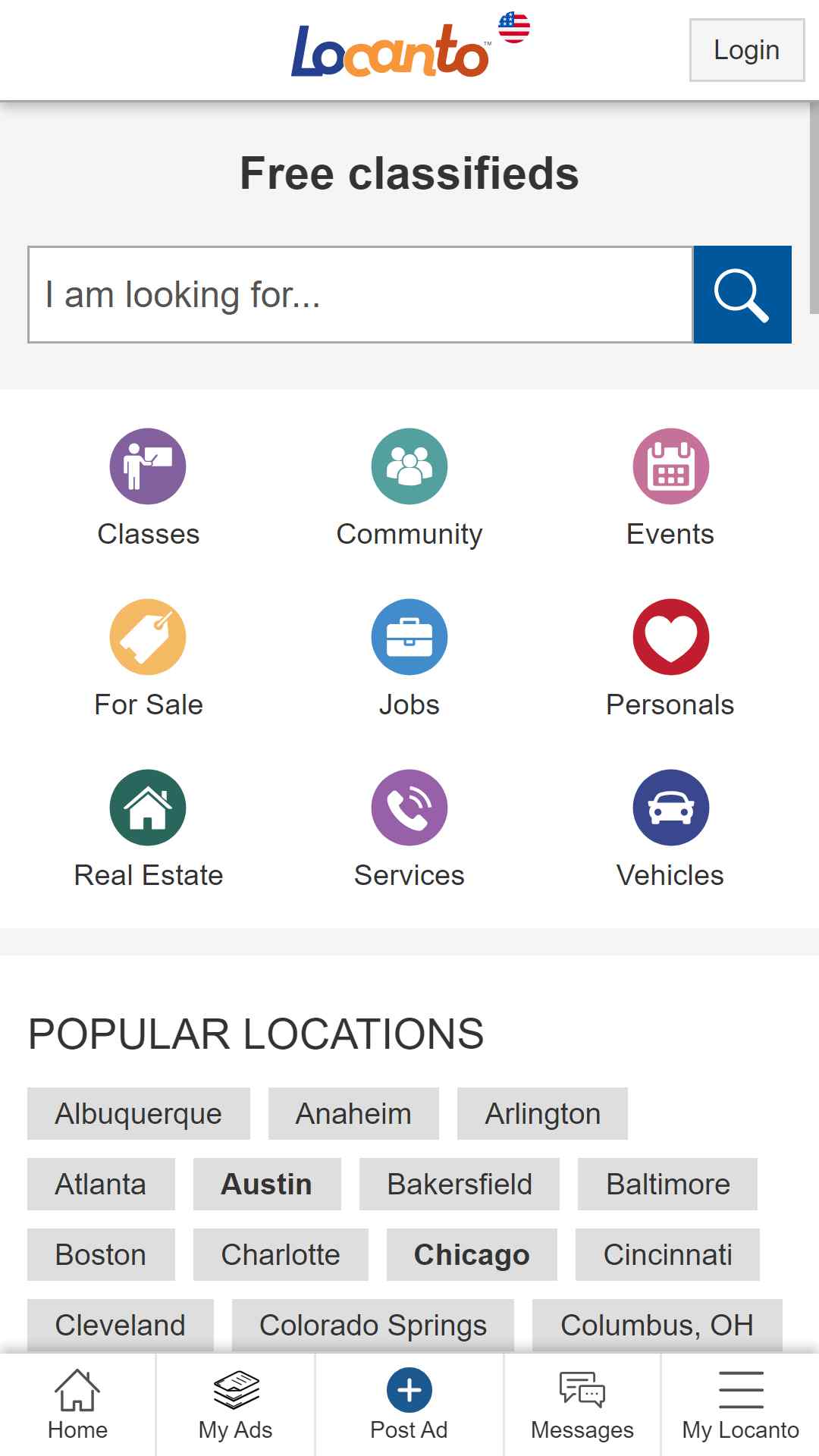The image size is (819, 1456).
Task: Tap the Login button
Action: tap(746, 50)
